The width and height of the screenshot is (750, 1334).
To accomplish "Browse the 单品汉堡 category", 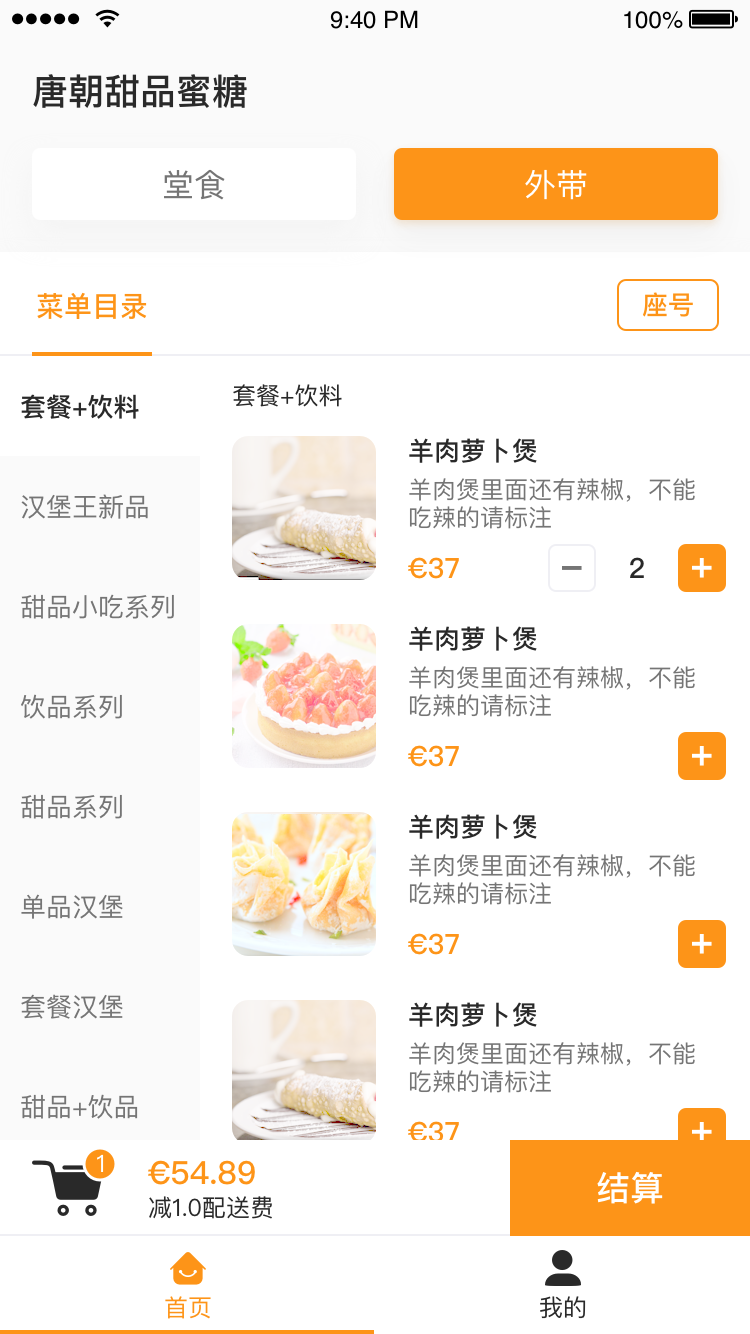I will pos(72,907).
